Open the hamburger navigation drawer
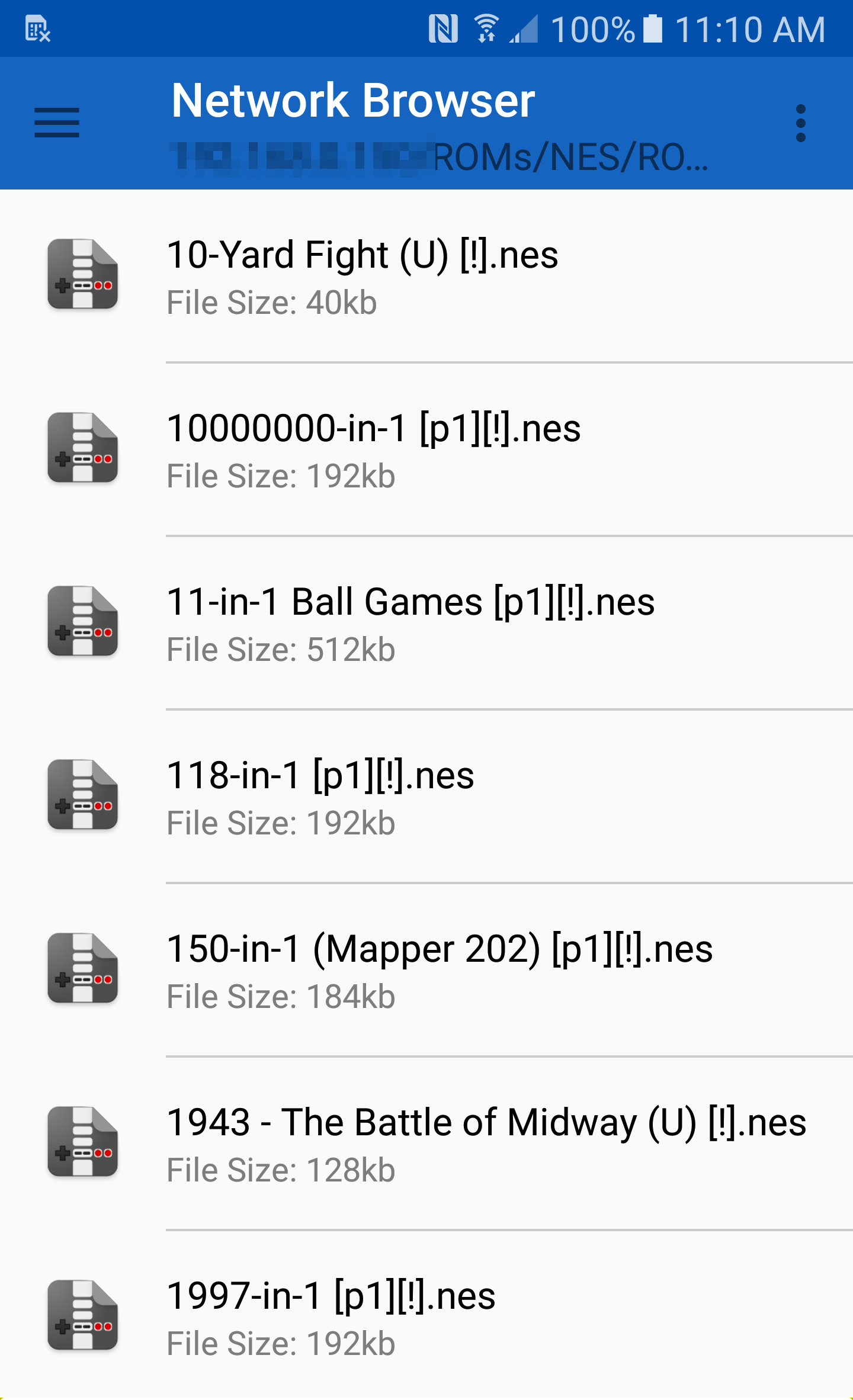 pyautogui.click(x=57, y=123)
